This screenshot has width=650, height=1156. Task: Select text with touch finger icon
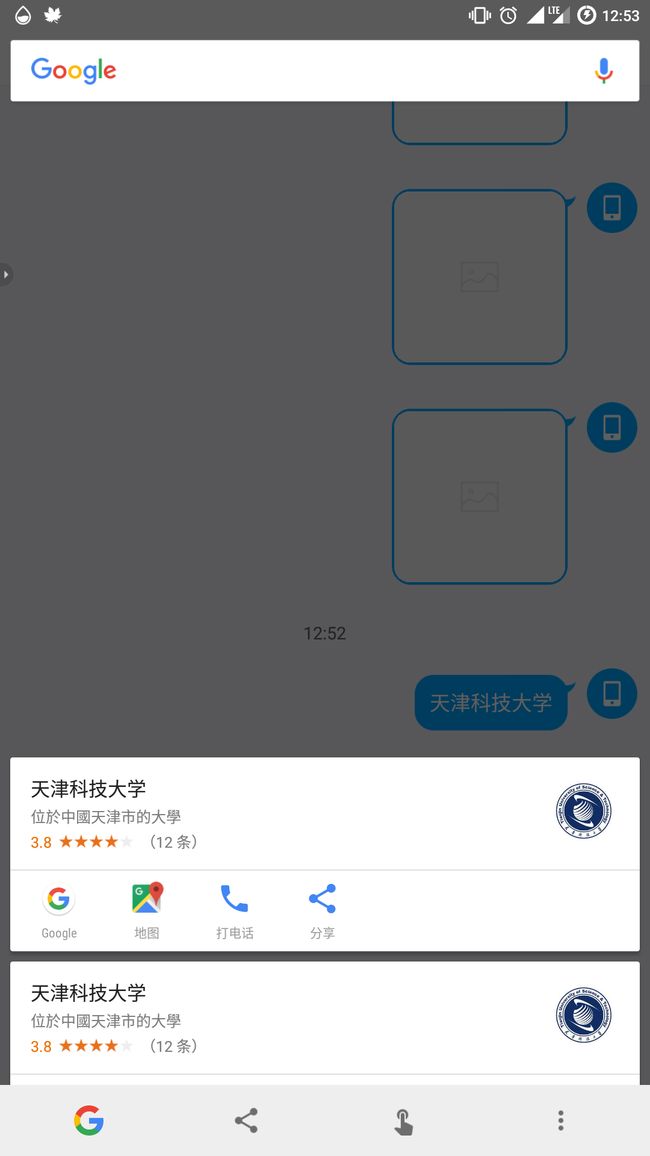403,1121
